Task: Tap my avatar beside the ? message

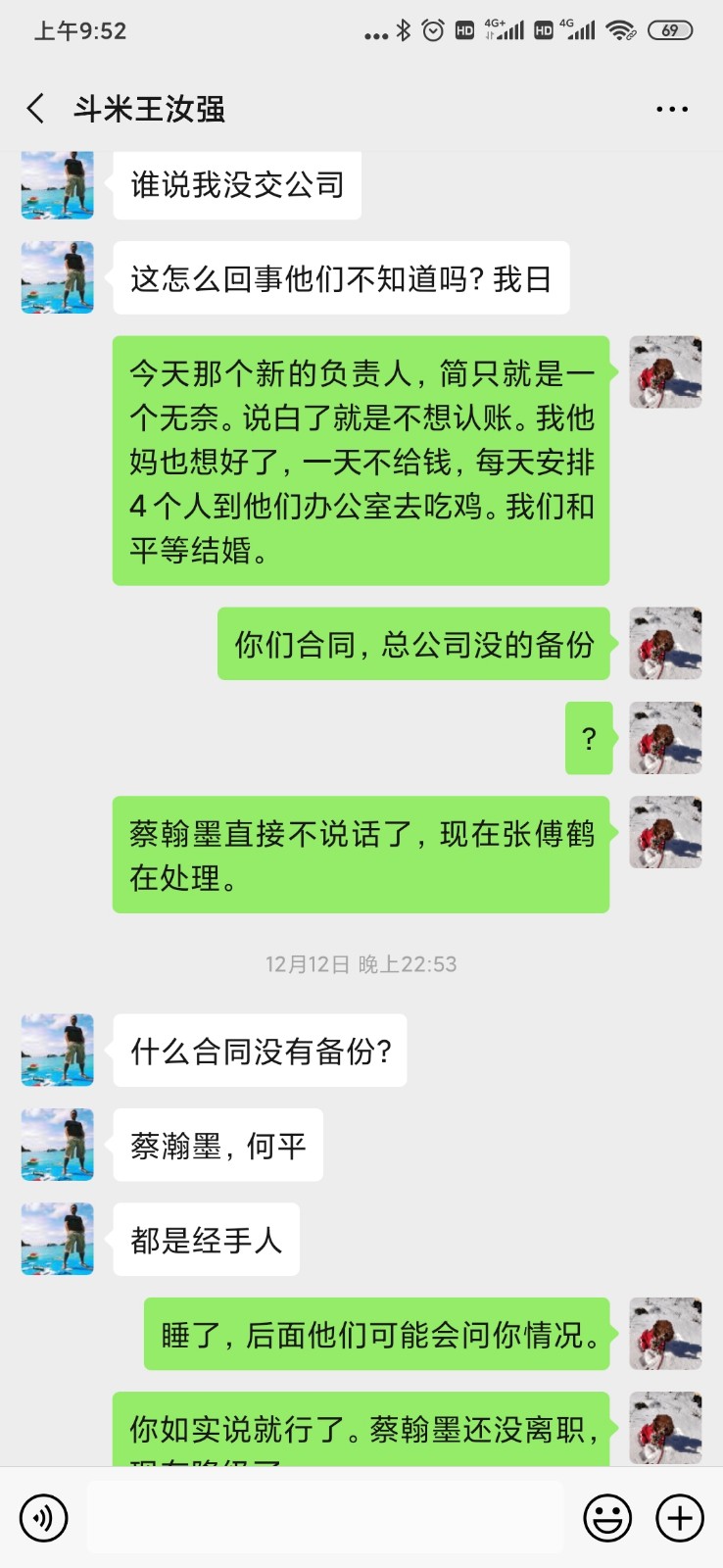Action: pos(665,738)
